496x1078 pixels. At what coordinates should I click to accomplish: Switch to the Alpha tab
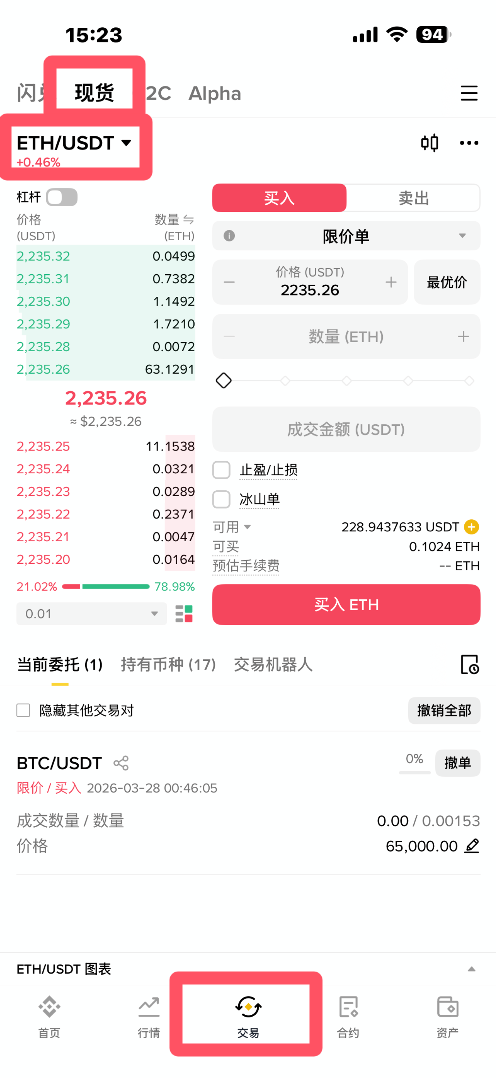click(x=215, y=94)
